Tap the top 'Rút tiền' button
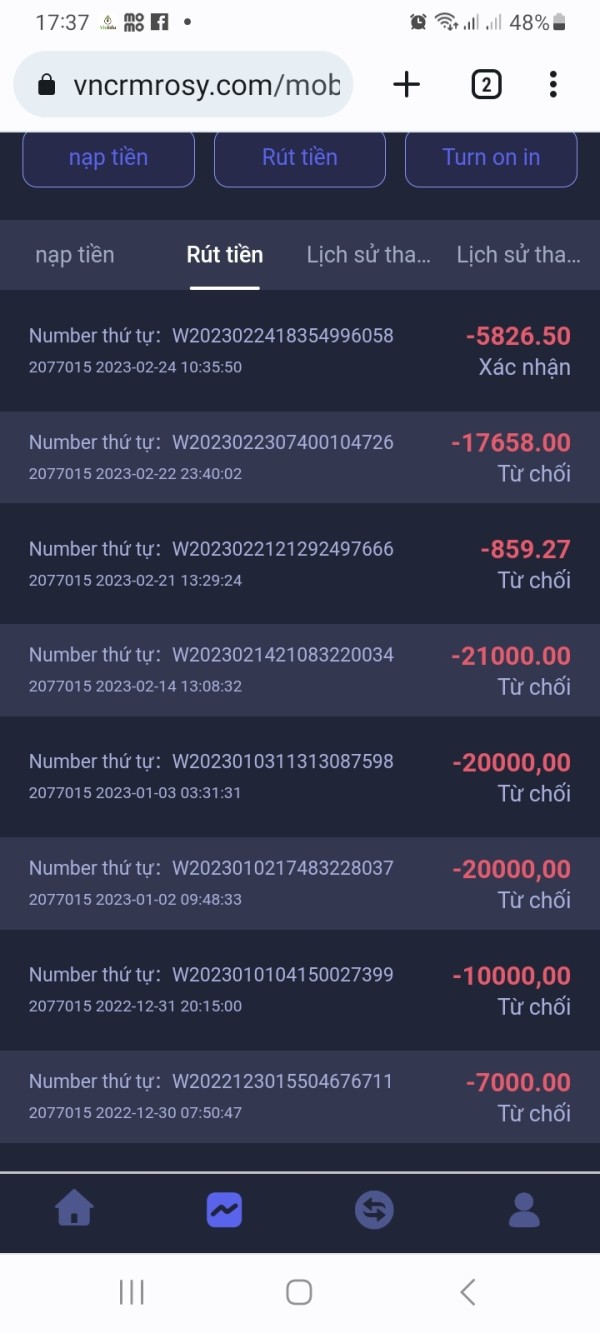Screen dimensions: 600x1333 pyautogui.click(x=300, y=158)
